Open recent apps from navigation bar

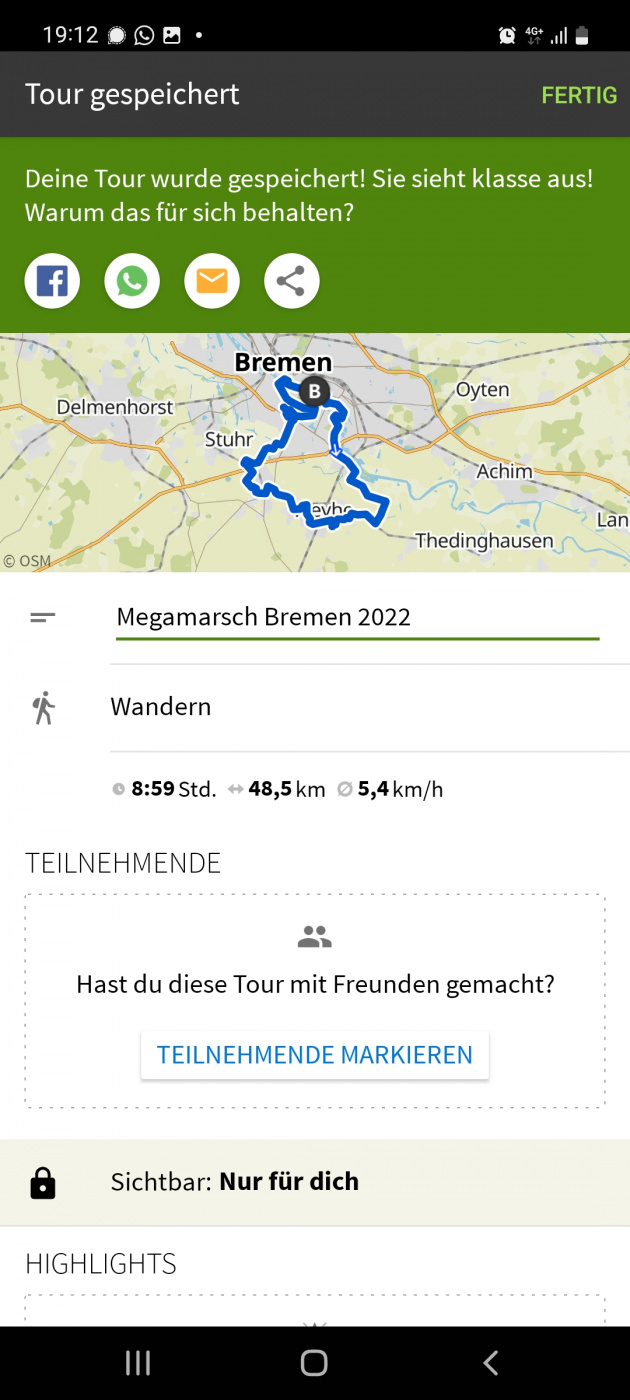click(137, 1362)
